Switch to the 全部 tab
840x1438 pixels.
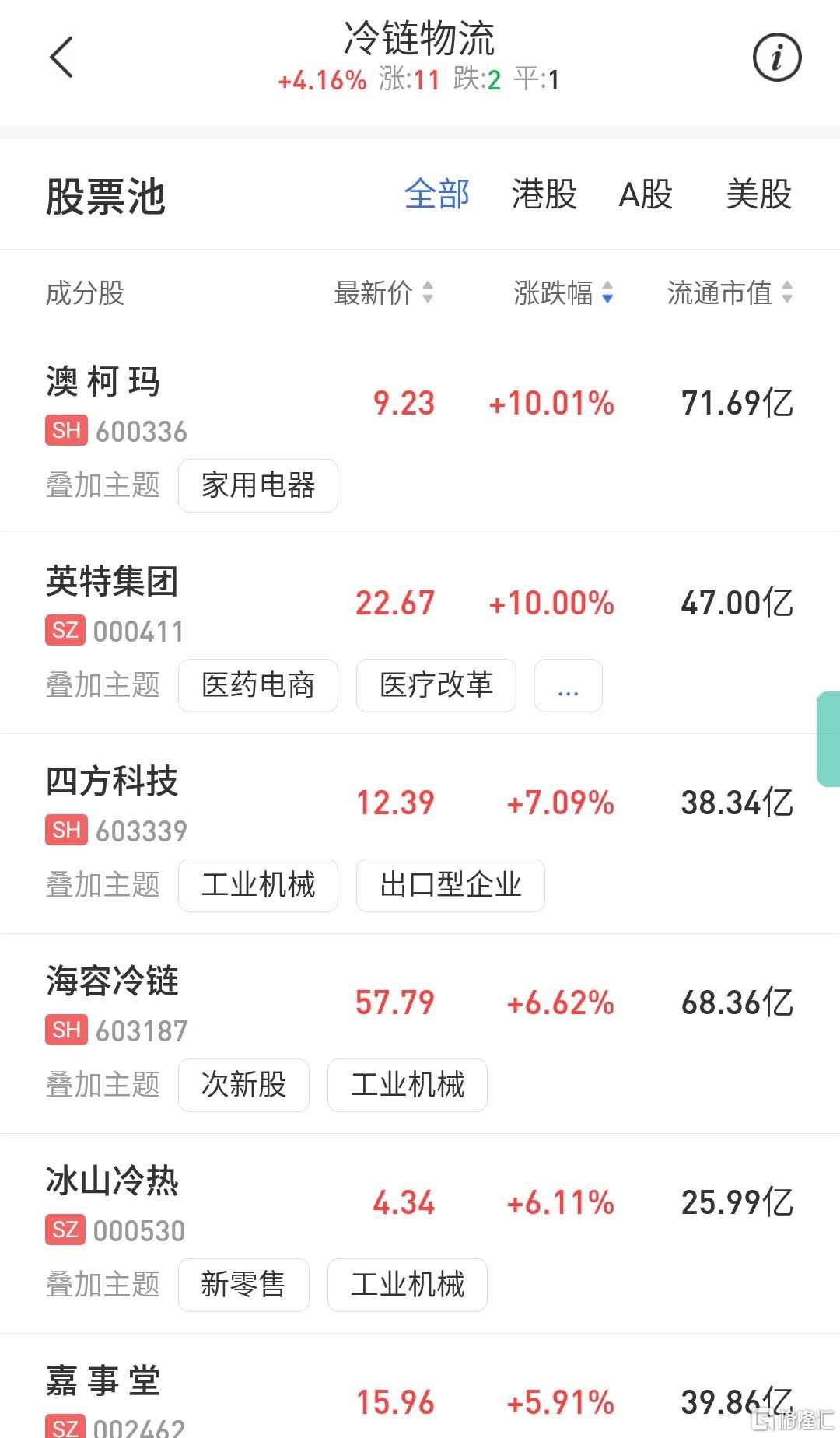437,194
